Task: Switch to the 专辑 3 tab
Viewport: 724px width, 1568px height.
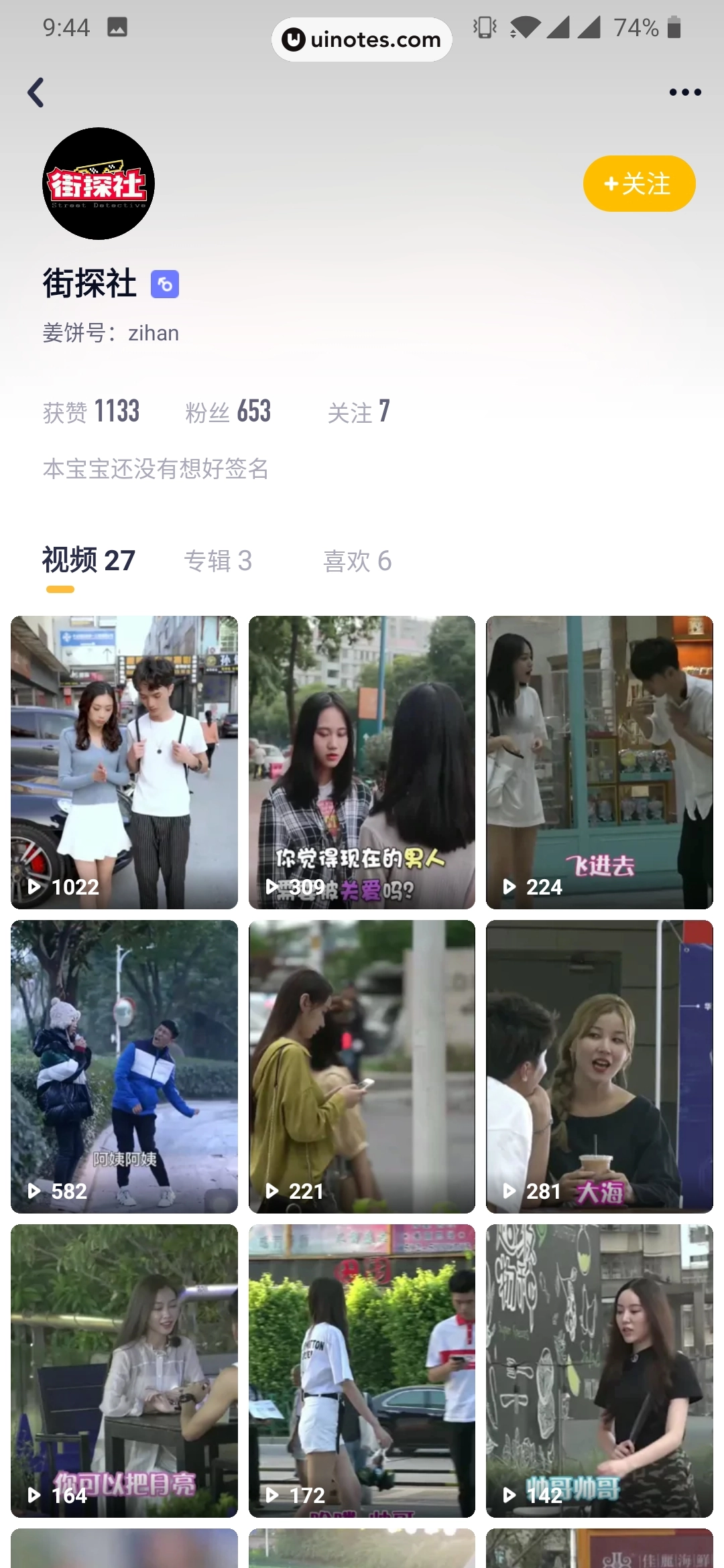Action: click(x=218, y=561)
